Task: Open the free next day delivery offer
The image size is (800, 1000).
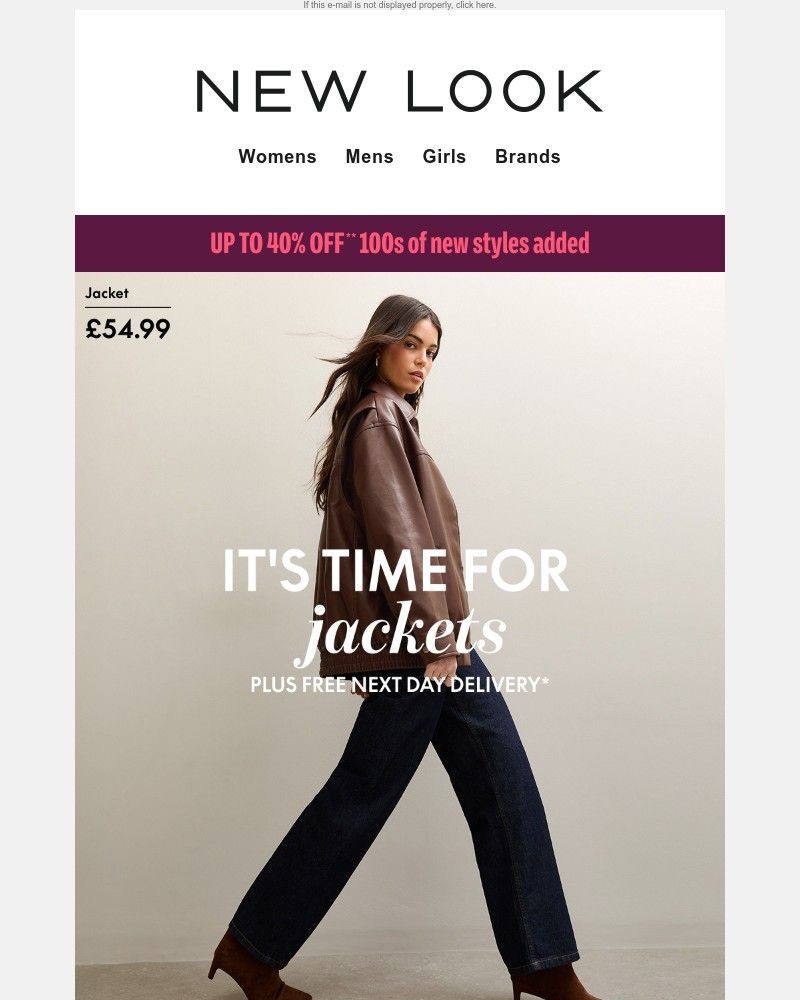Action: [399, 686]
